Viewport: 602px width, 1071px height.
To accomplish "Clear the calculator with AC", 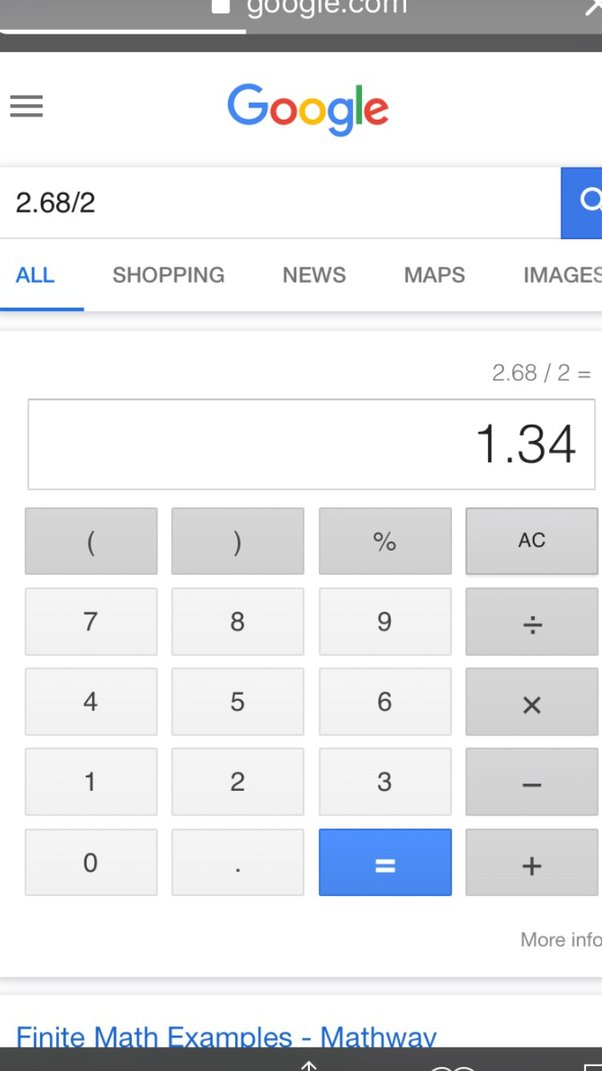I will pos(532,541).
